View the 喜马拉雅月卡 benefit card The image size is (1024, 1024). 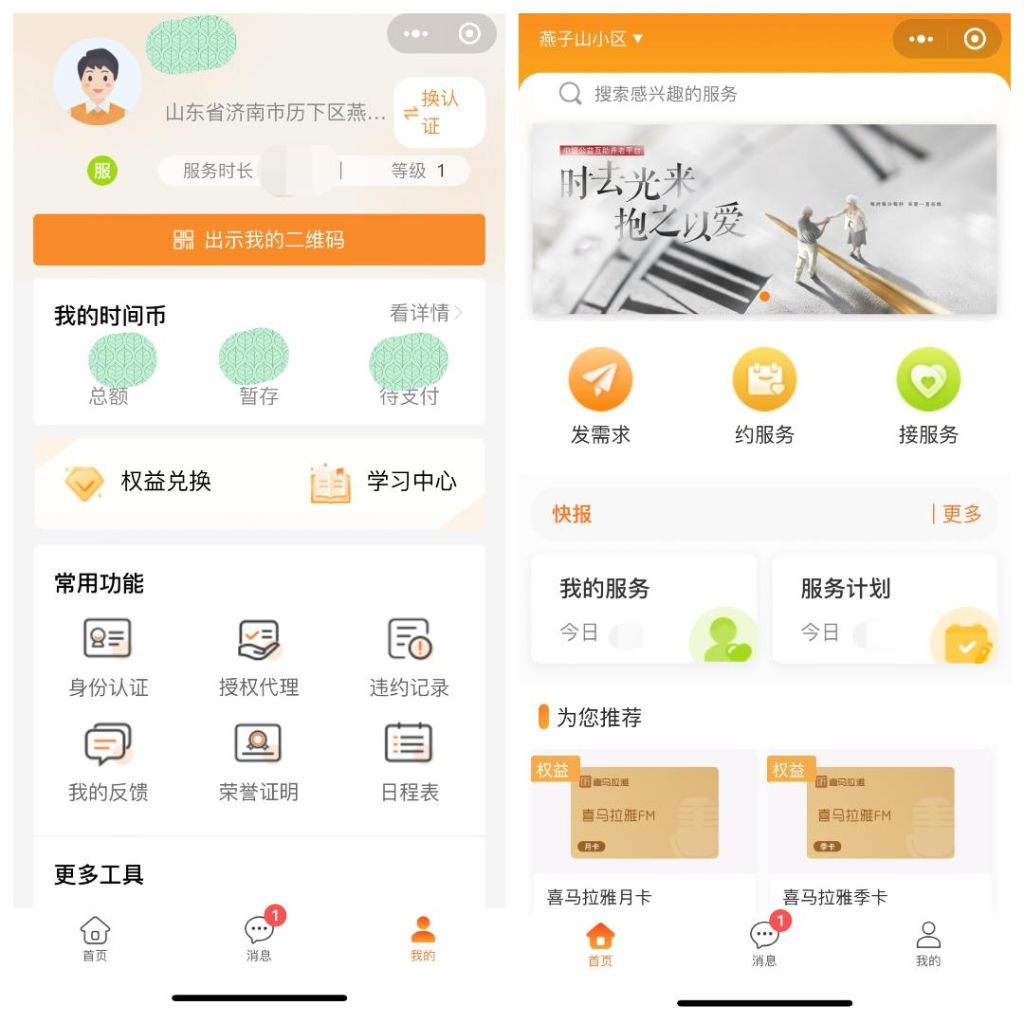pos(644,832)
